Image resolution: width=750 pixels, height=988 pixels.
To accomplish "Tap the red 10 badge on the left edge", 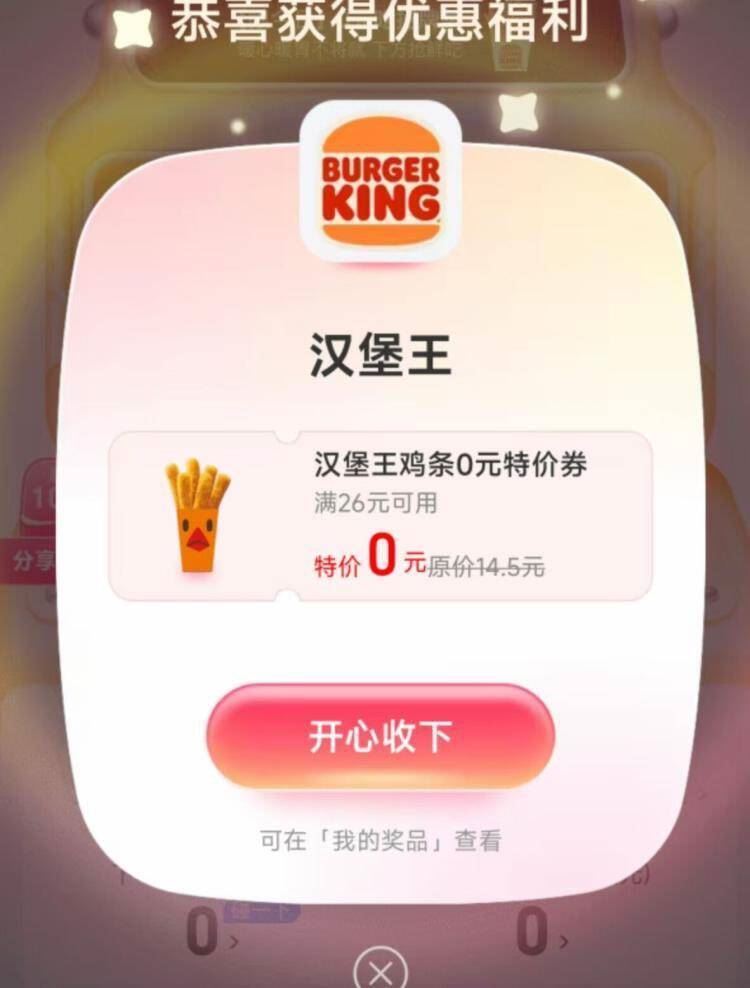I will (x=37, y=495).
